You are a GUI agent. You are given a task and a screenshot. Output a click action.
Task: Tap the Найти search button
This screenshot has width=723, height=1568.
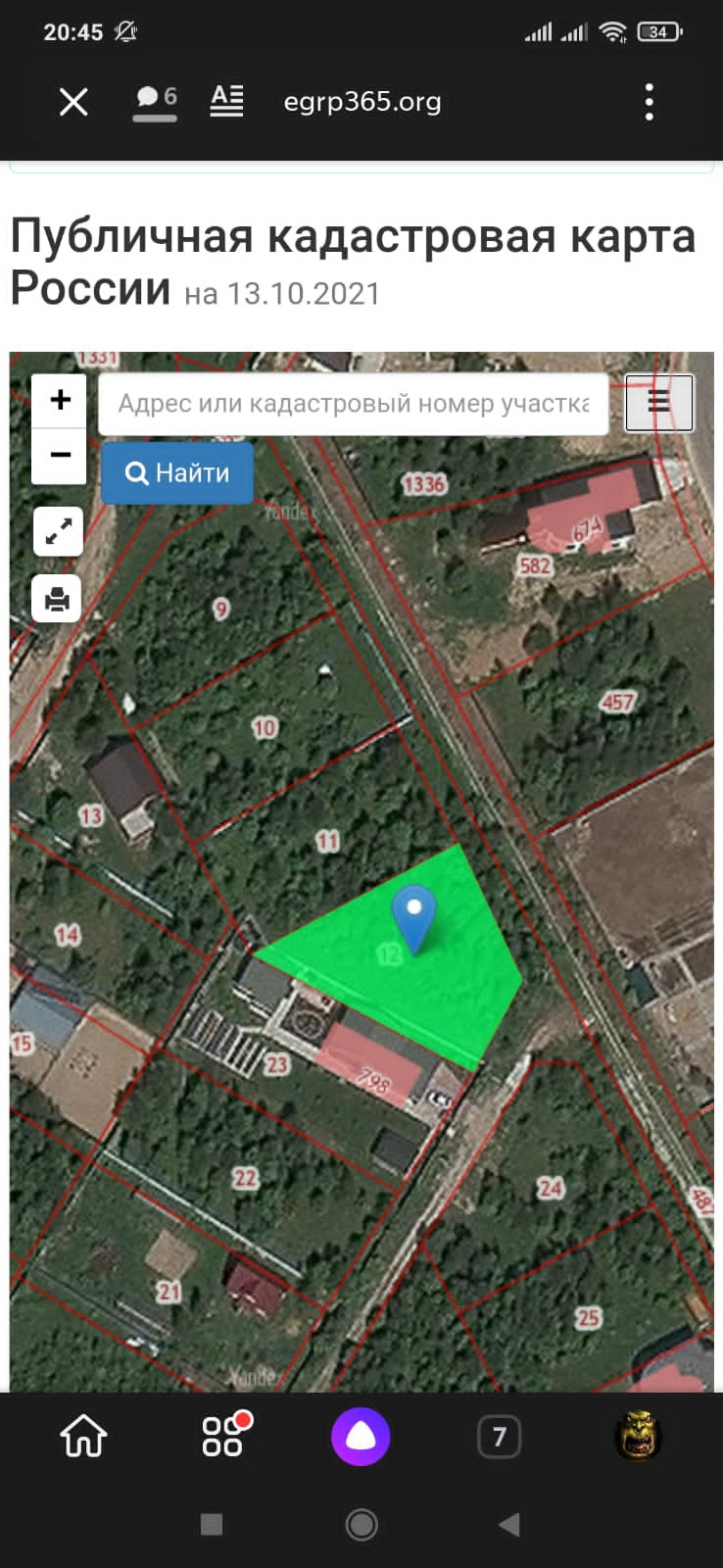pyautogui.click(x=177, y=473)
